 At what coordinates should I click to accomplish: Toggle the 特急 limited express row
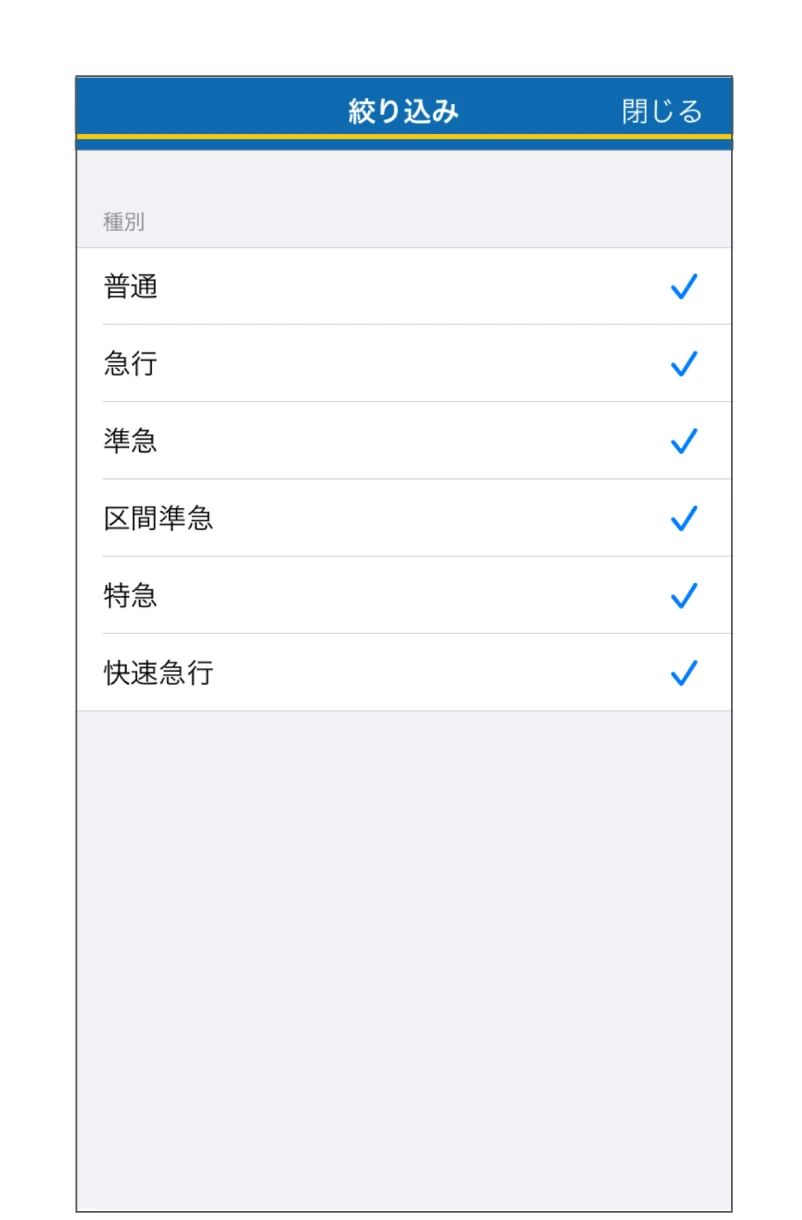pos(400,596)
